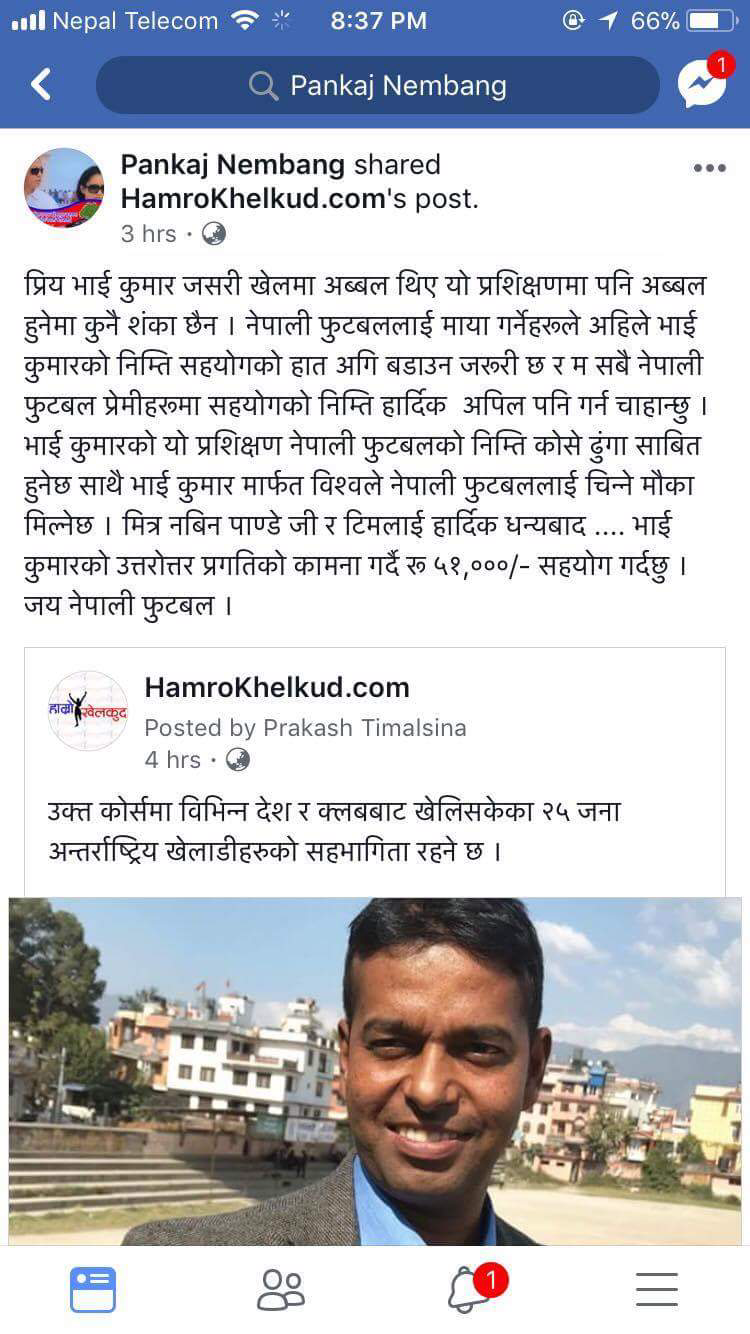This screenshot has height=1334, width=750.
Task: Tap the Pankaj Nembang search field
Action: pos(378,86)
